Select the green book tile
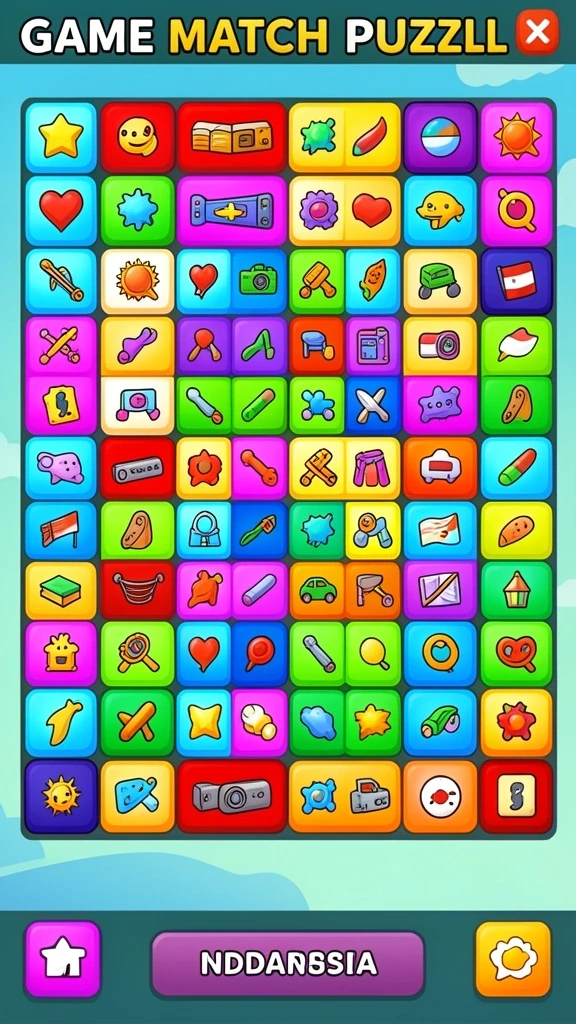This screenshot has height=1024, width=576. (x=61, y=590)
